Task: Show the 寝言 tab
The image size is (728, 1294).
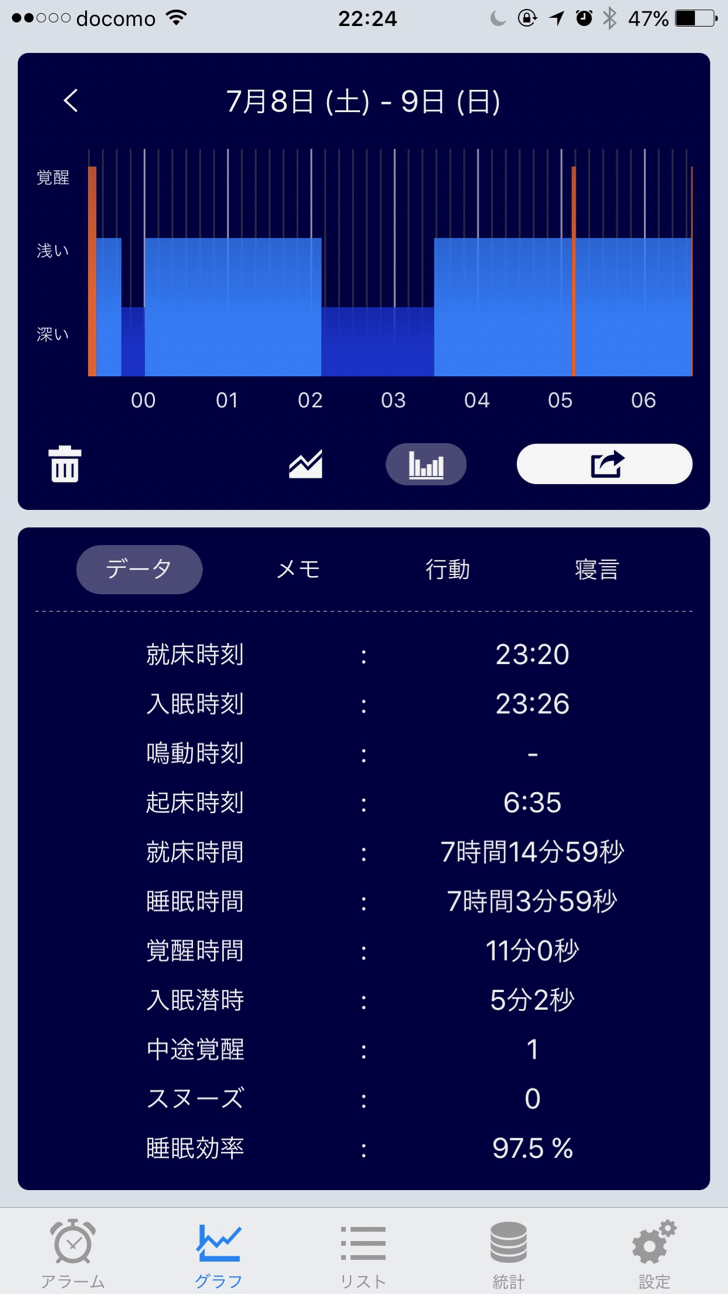Action: pos(597,569)
